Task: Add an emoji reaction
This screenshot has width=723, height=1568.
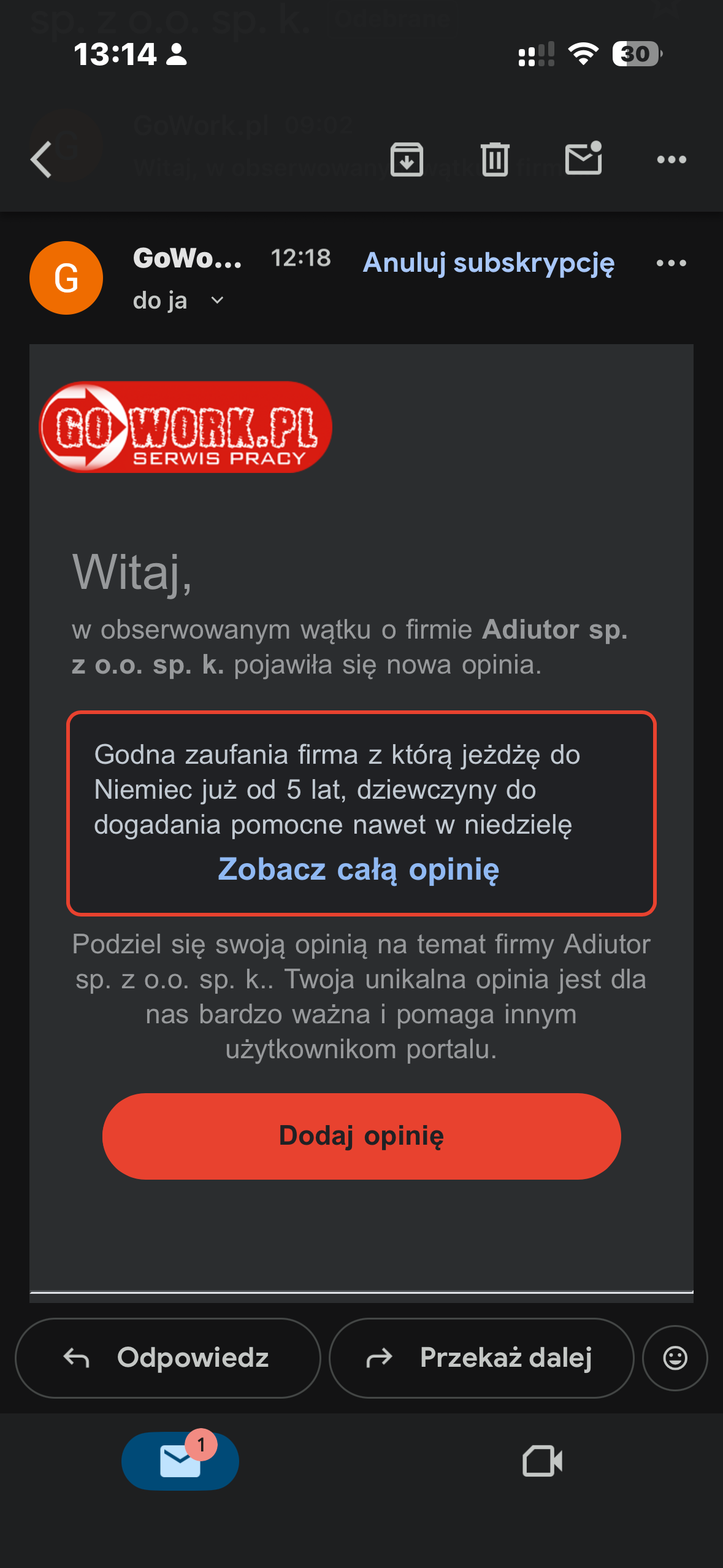Action: [675, 1358]
